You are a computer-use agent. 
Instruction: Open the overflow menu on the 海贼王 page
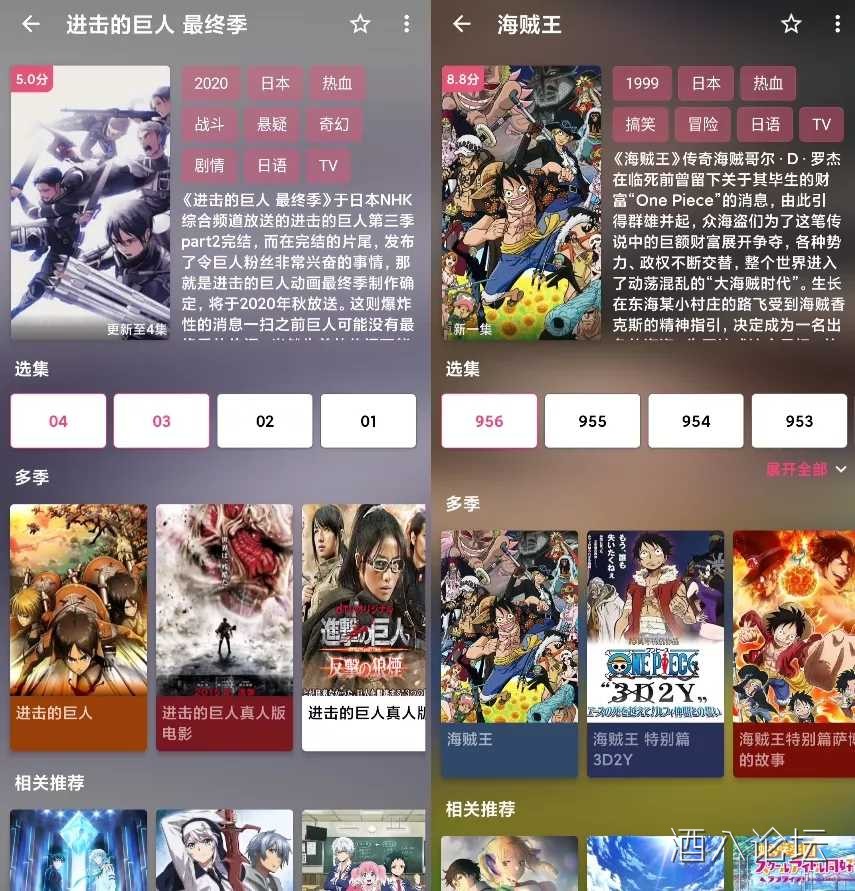(x=836, y=24)
